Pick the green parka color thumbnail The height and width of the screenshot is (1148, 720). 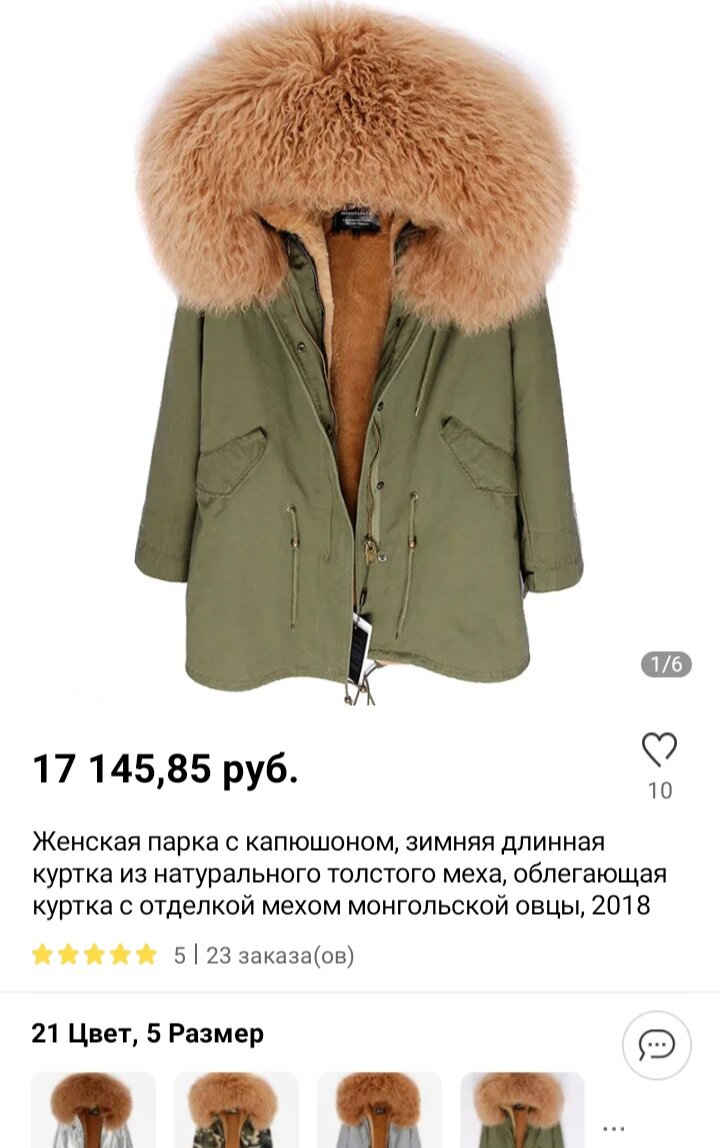(x=522, y=1110)
